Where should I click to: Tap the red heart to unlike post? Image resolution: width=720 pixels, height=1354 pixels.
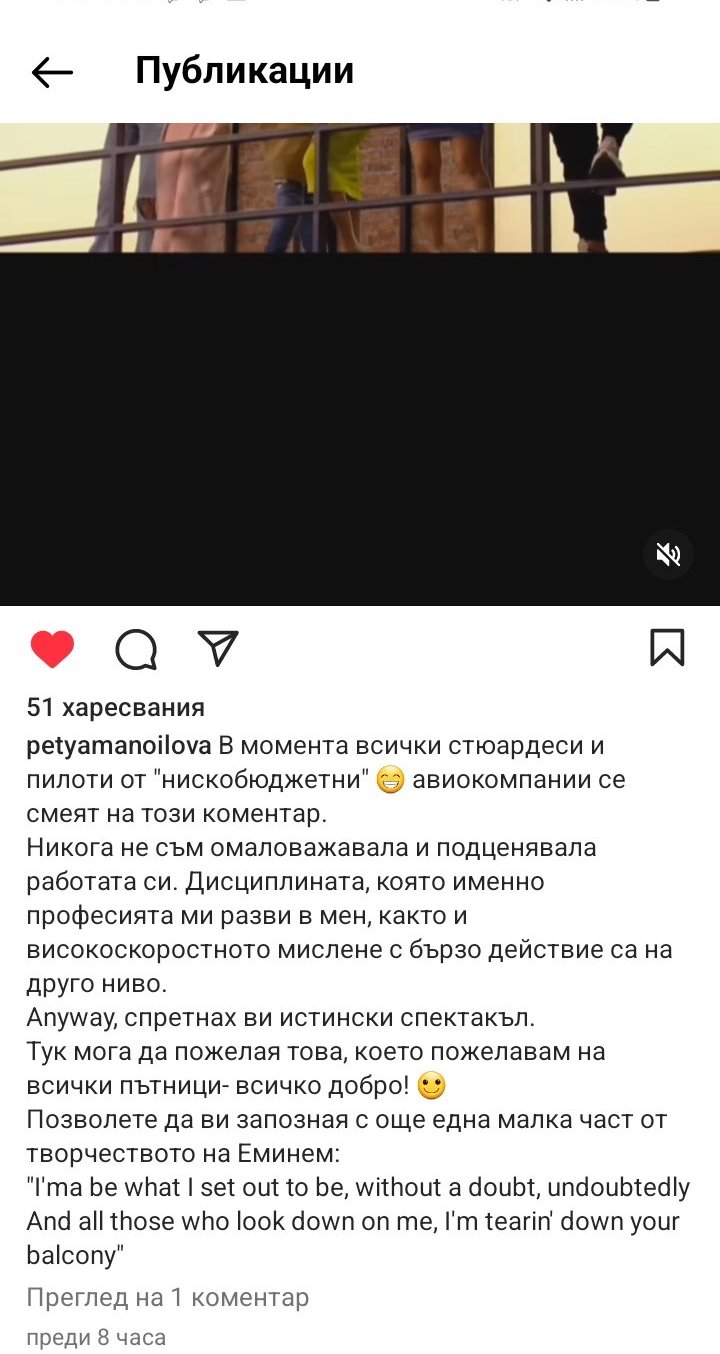[52, 649]
